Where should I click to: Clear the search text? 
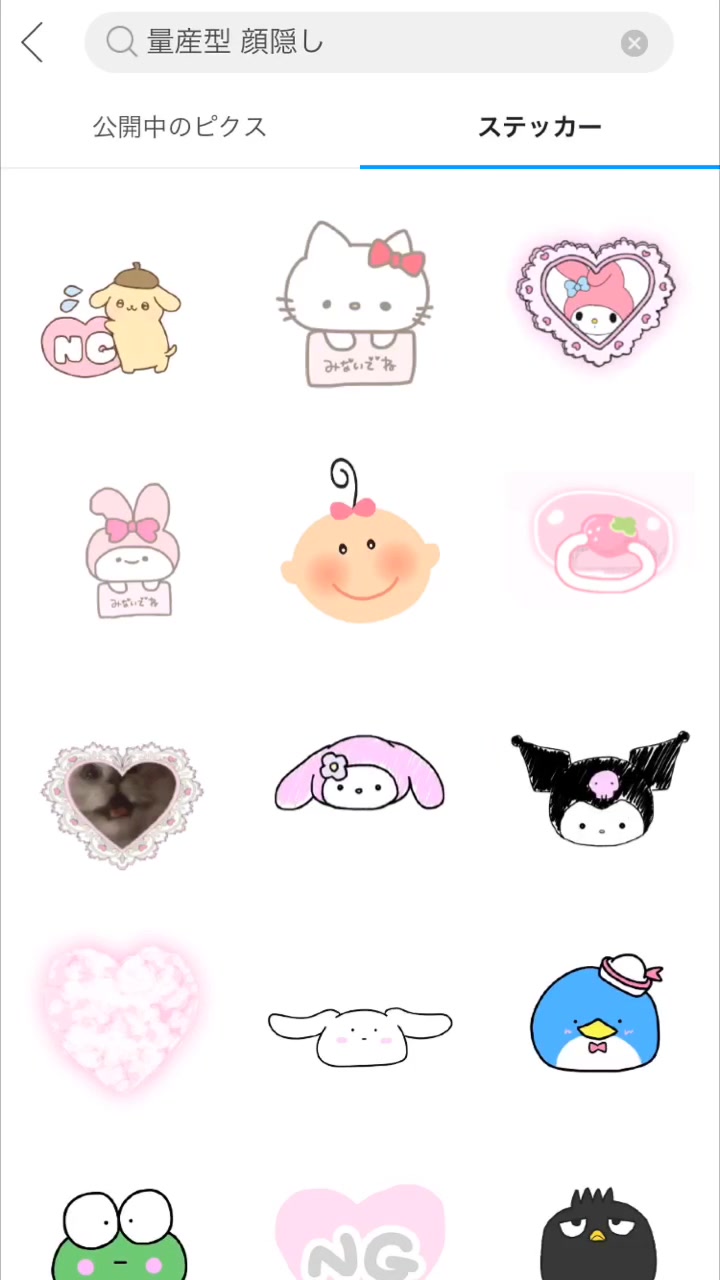coord(634,43)
